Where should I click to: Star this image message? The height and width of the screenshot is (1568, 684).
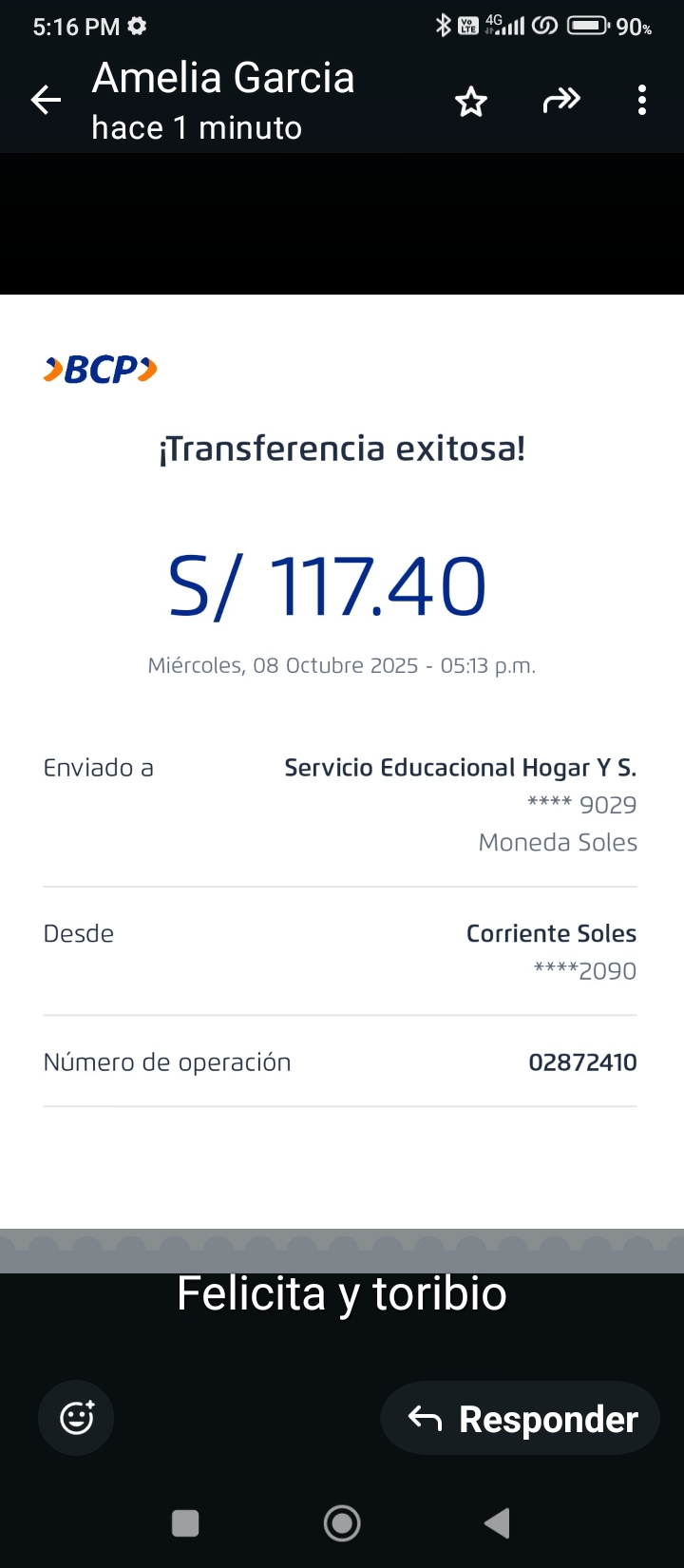[471, 101]
